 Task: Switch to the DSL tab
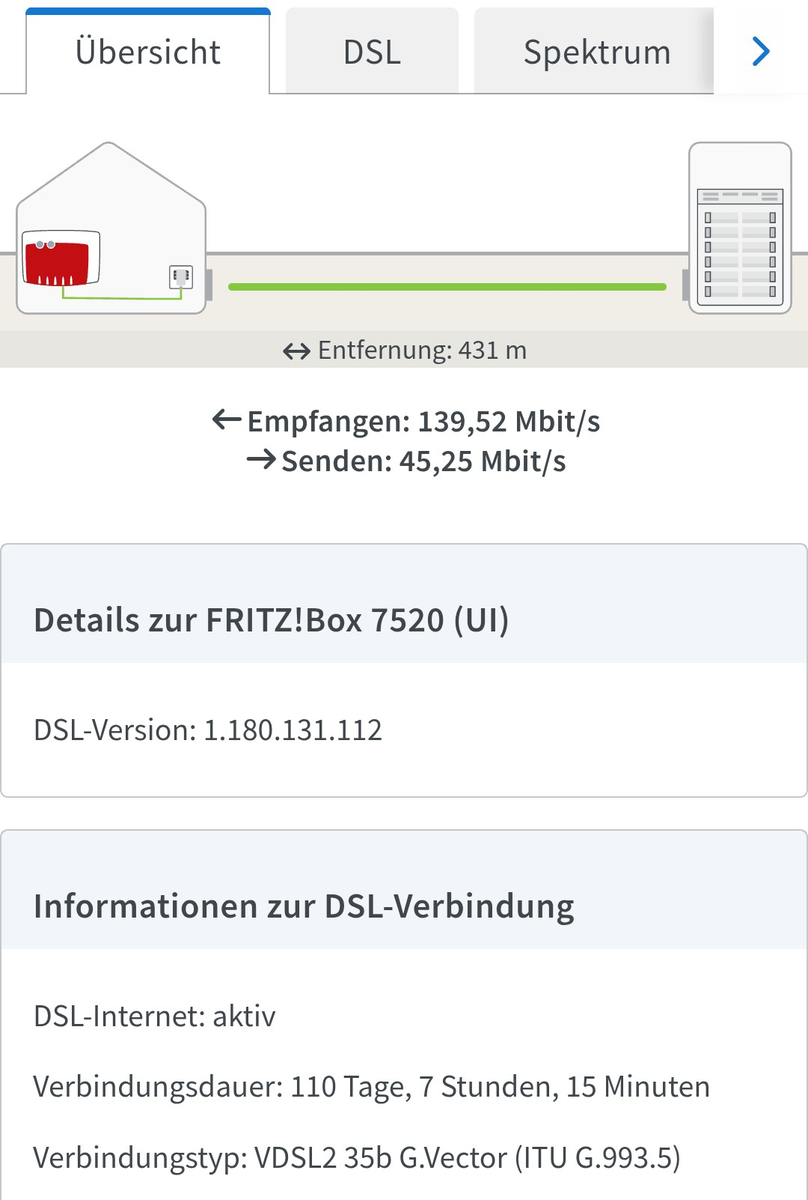click(x=372, y=52)
